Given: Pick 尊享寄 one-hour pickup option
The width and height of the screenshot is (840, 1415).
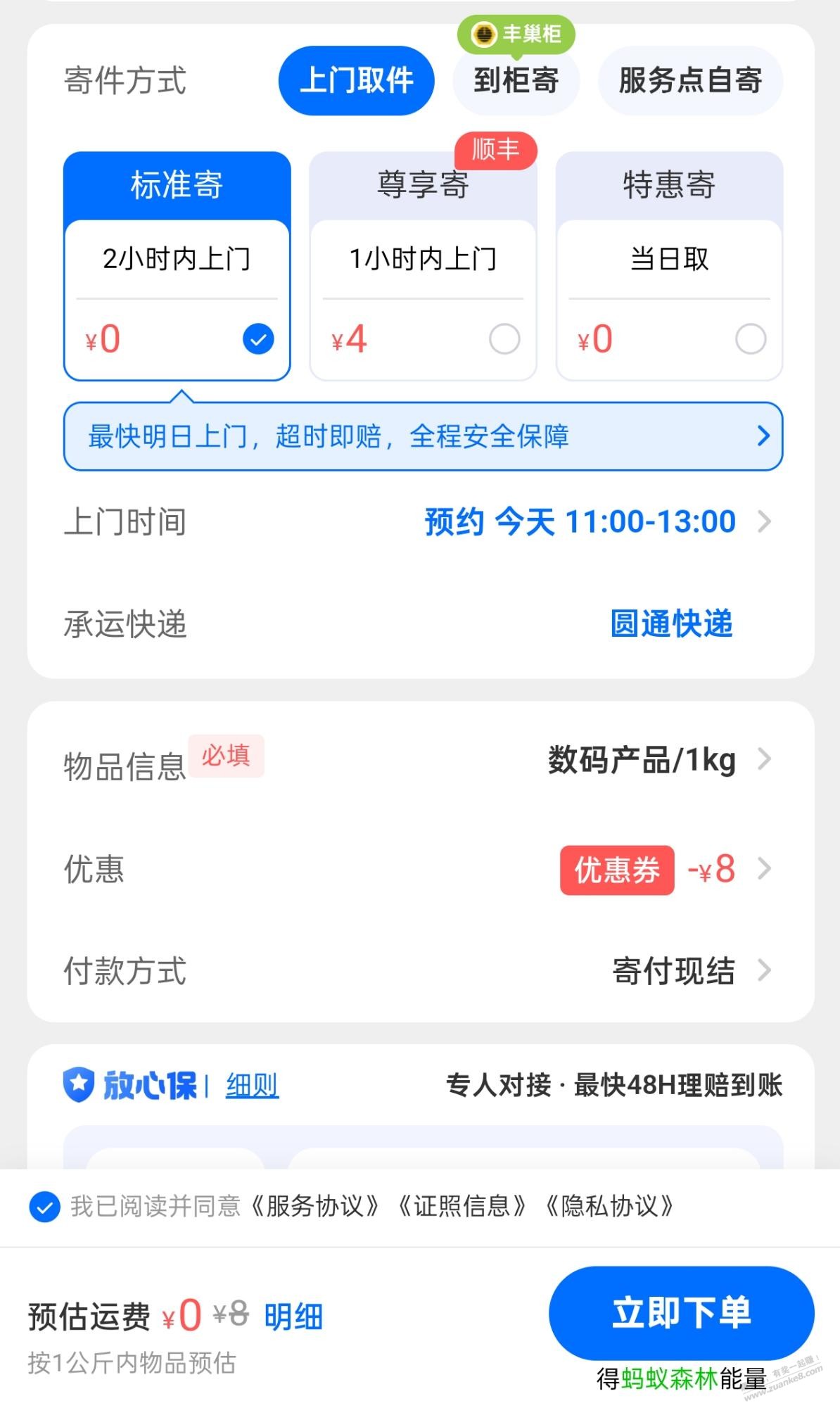Looking at the screenshot, I should tap(424, 267).
